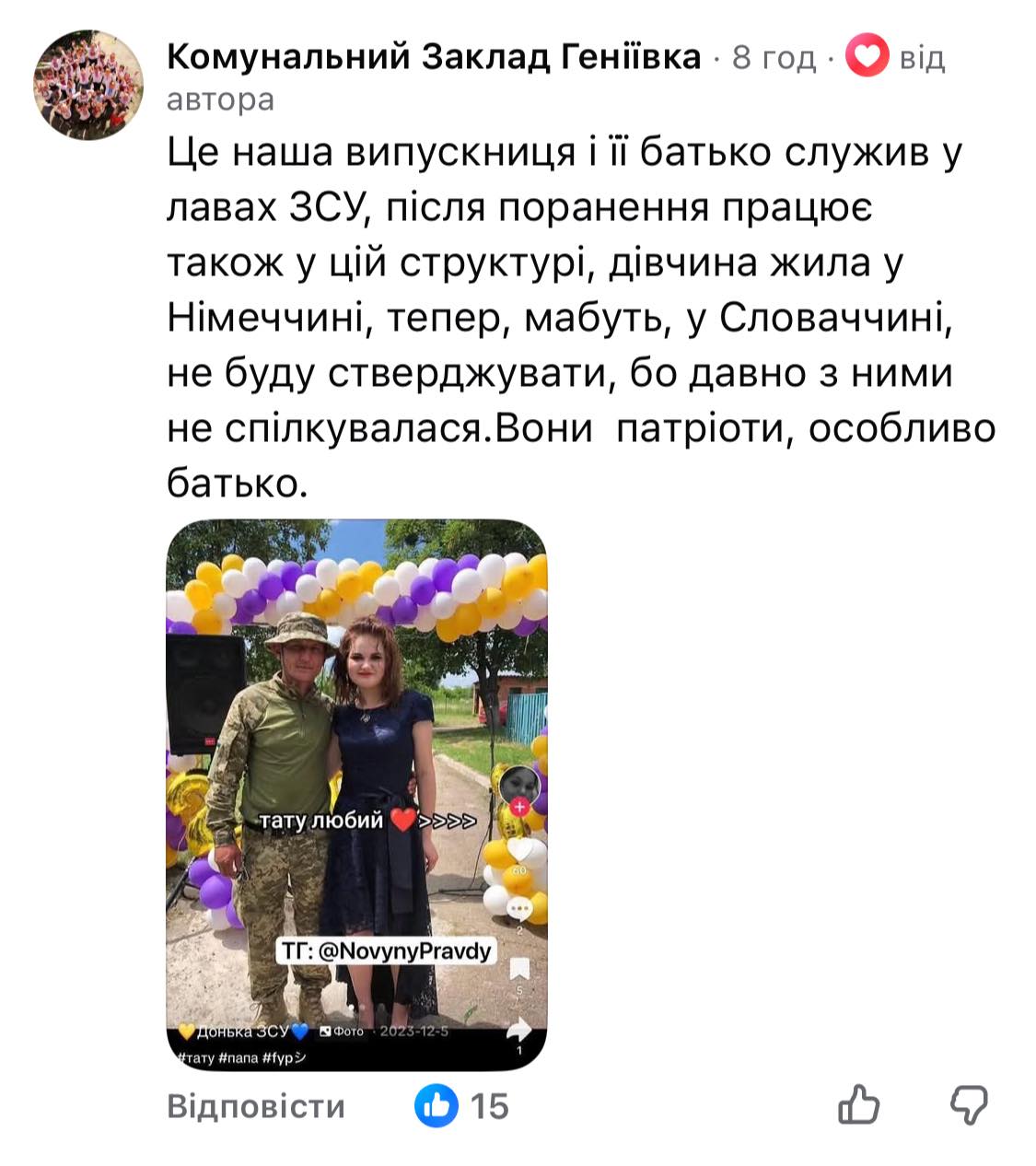This screenshot has height=1166, width=1036.
Task: Open Комунальний Заклад Геніївка profile picture
Action: pyautogui.click(x=88, y=84)
